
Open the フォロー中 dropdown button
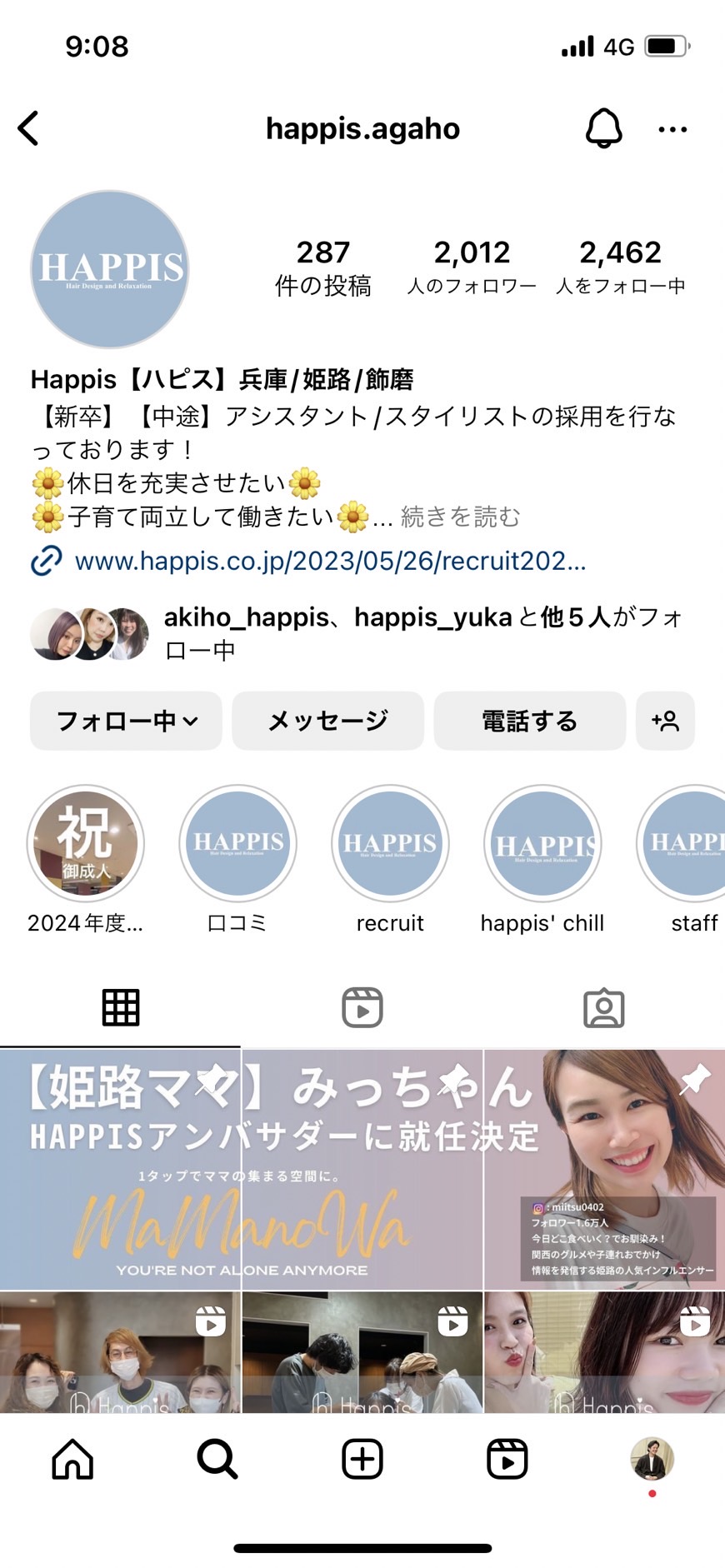pos(127,721)
